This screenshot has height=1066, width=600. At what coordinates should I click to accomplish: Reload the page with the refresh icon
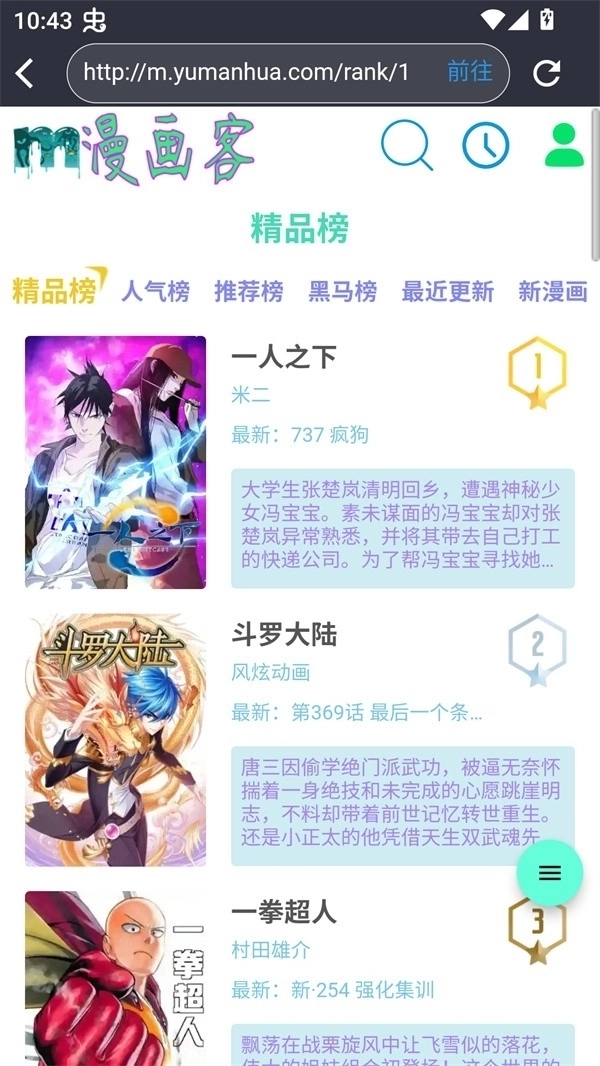point(547,73)
